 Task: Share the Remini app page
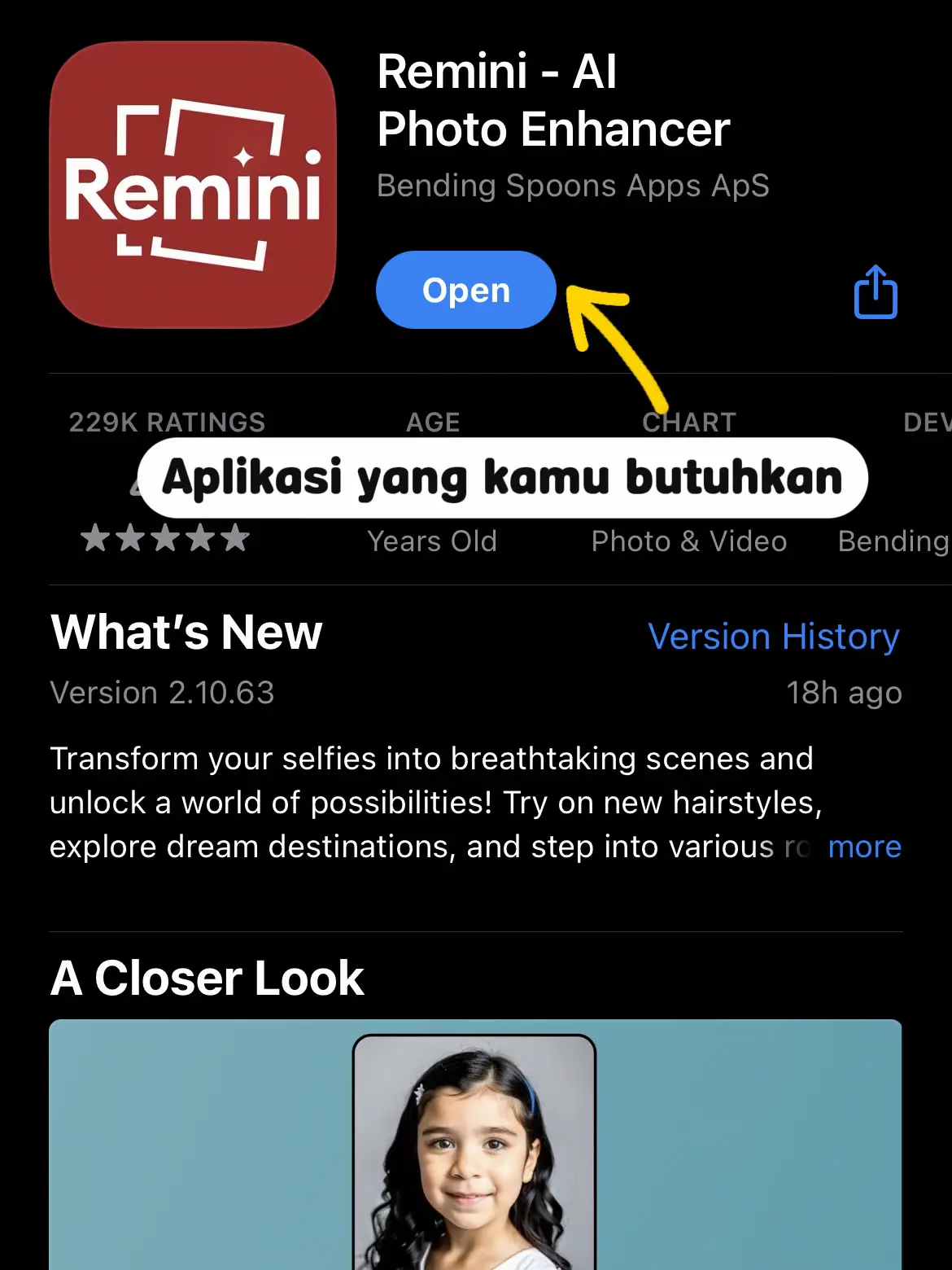point(876,291)
